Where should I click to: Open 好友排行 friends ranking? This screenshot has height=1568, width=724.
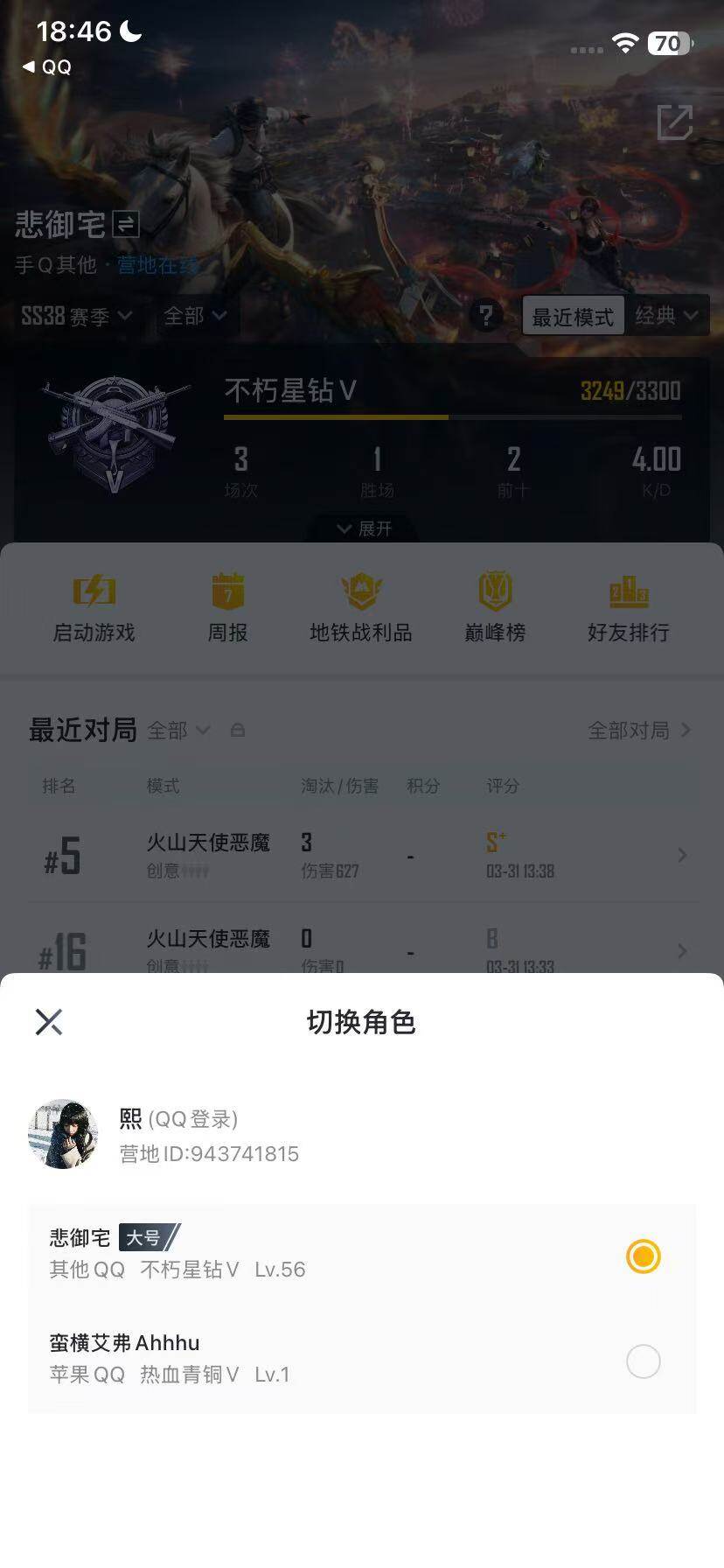click(628, 608)
